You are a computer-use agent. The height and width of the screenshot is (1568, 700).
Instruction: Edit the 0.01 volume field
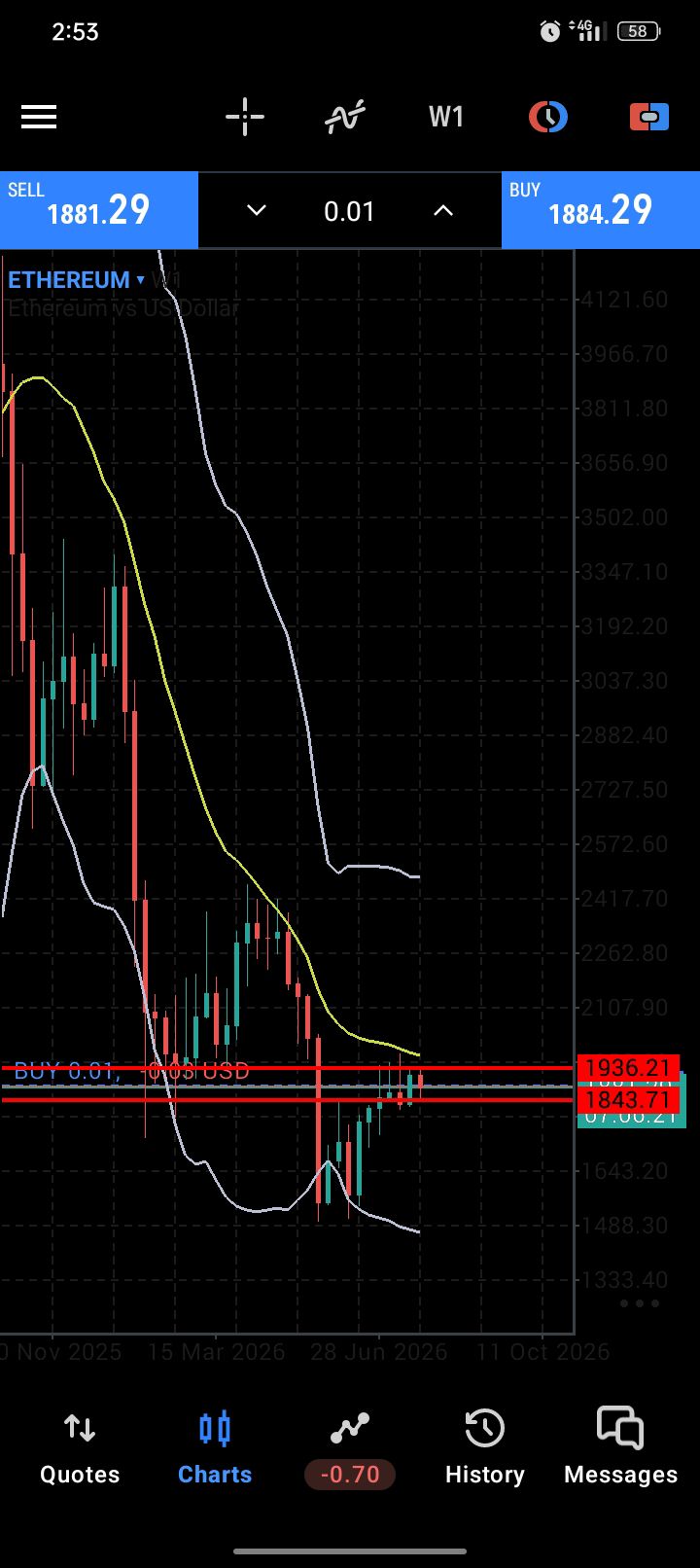click(349, 211)
